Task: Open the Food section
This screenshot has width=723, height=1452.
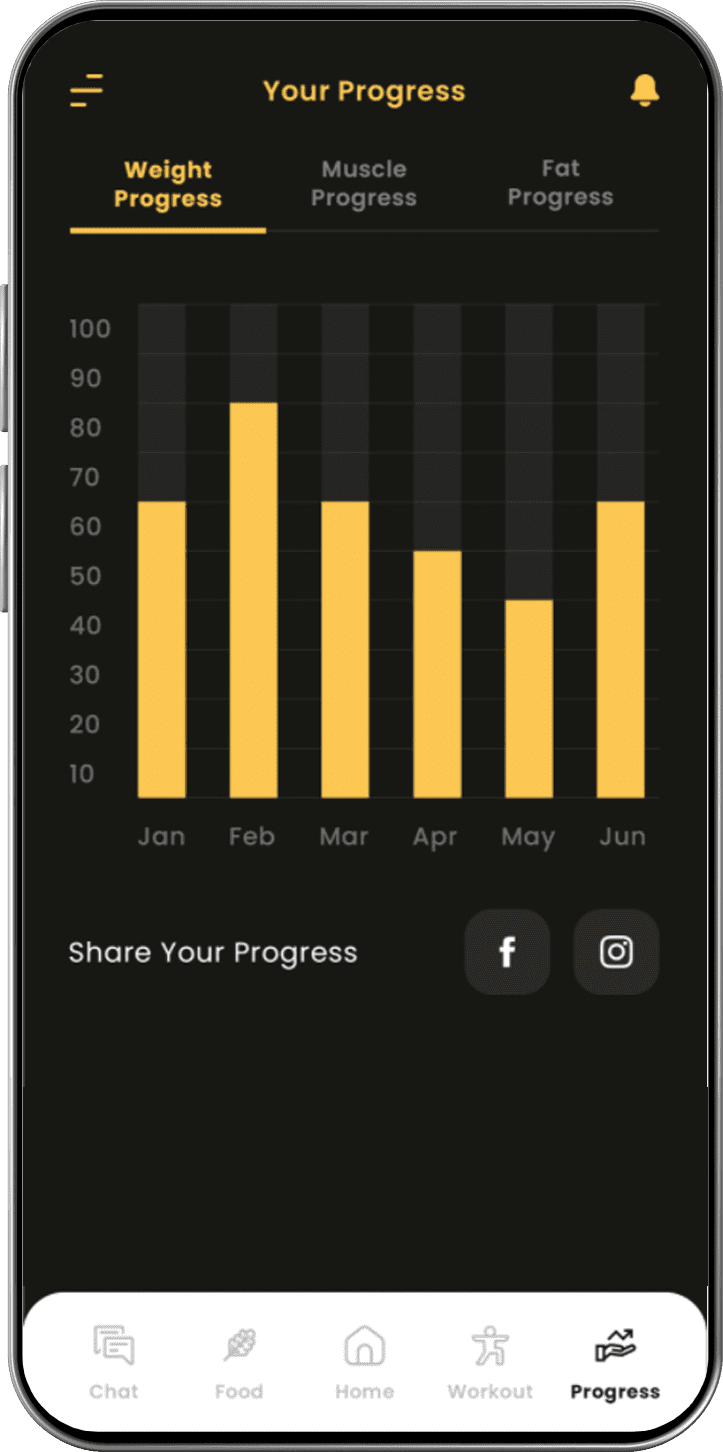Action: tap(238, 1360)
